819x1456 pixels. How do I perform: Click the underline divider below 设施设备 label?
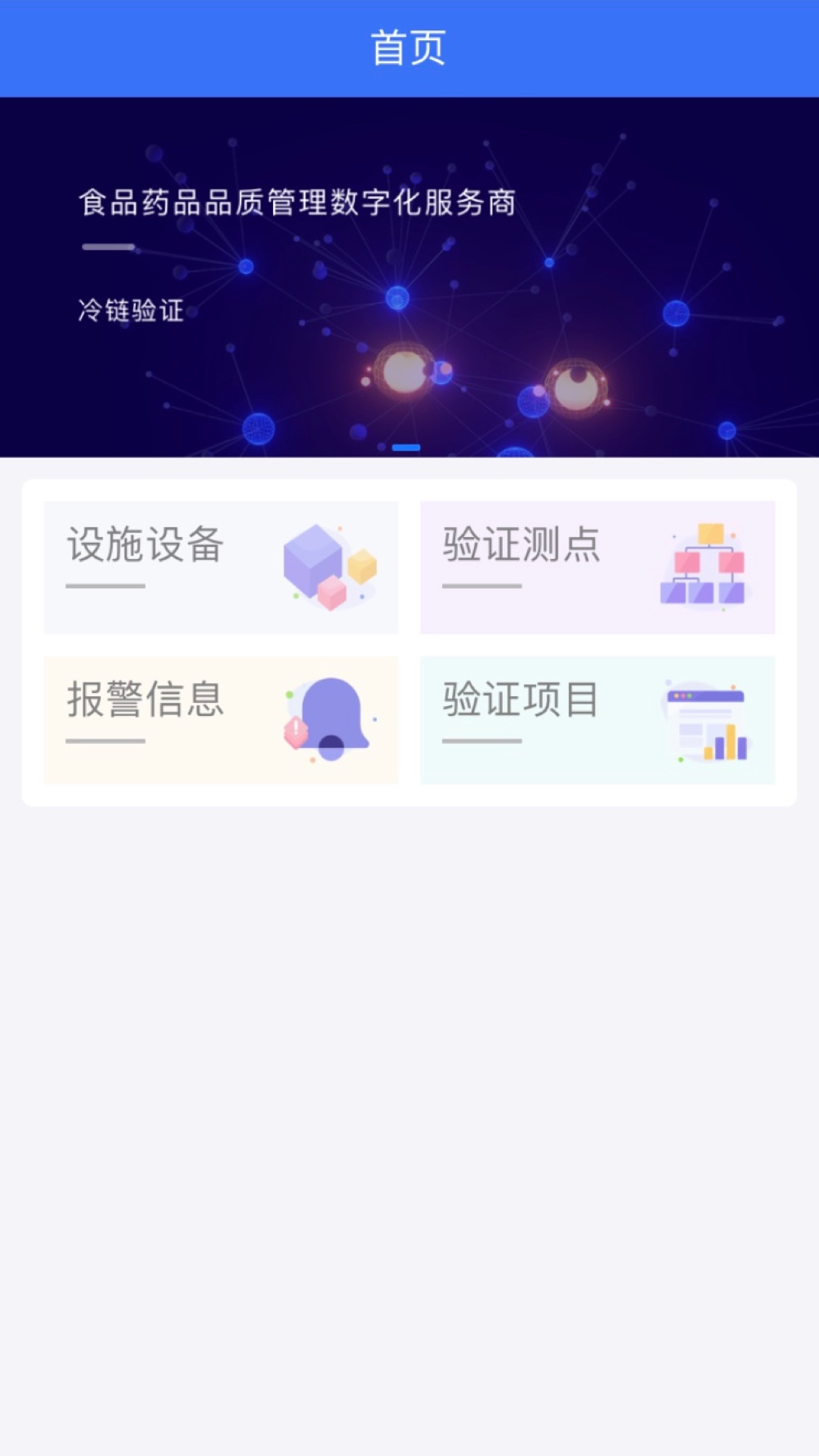105,586
